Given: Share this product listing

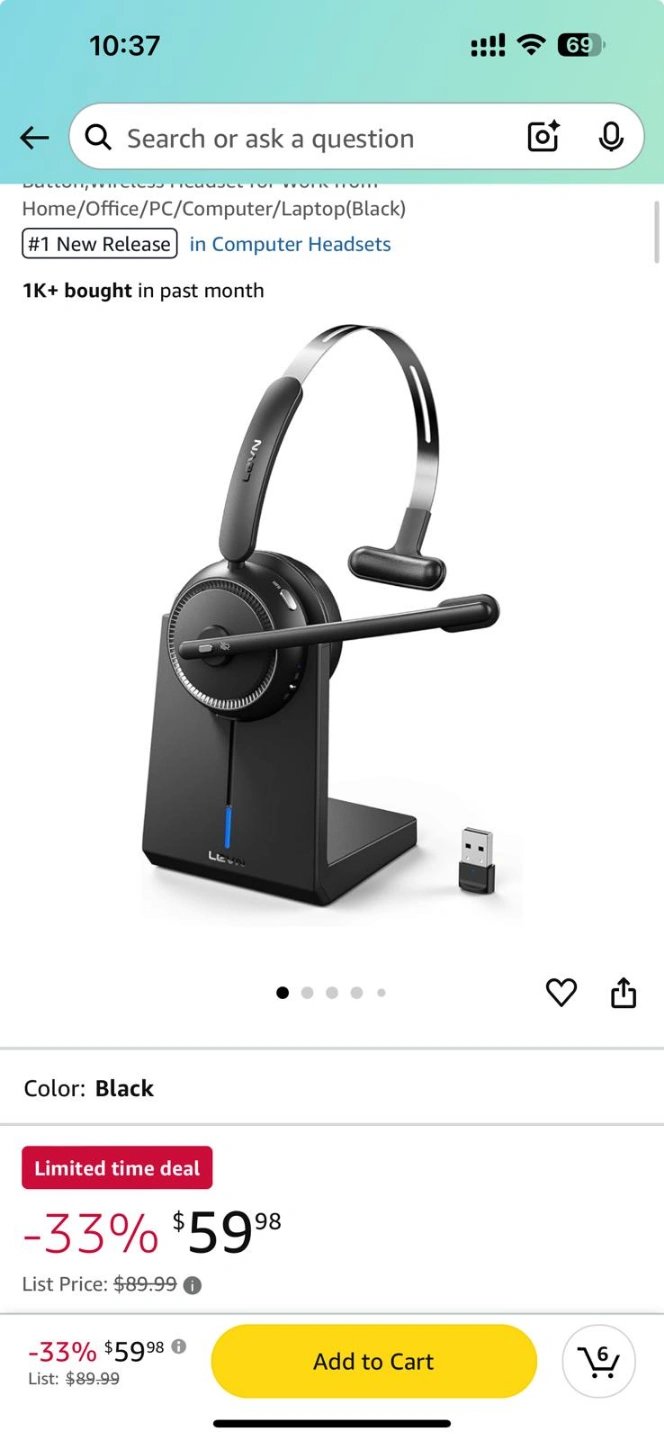Looking at the screenshot, I should pyautogui.click(x=623, y=992).
